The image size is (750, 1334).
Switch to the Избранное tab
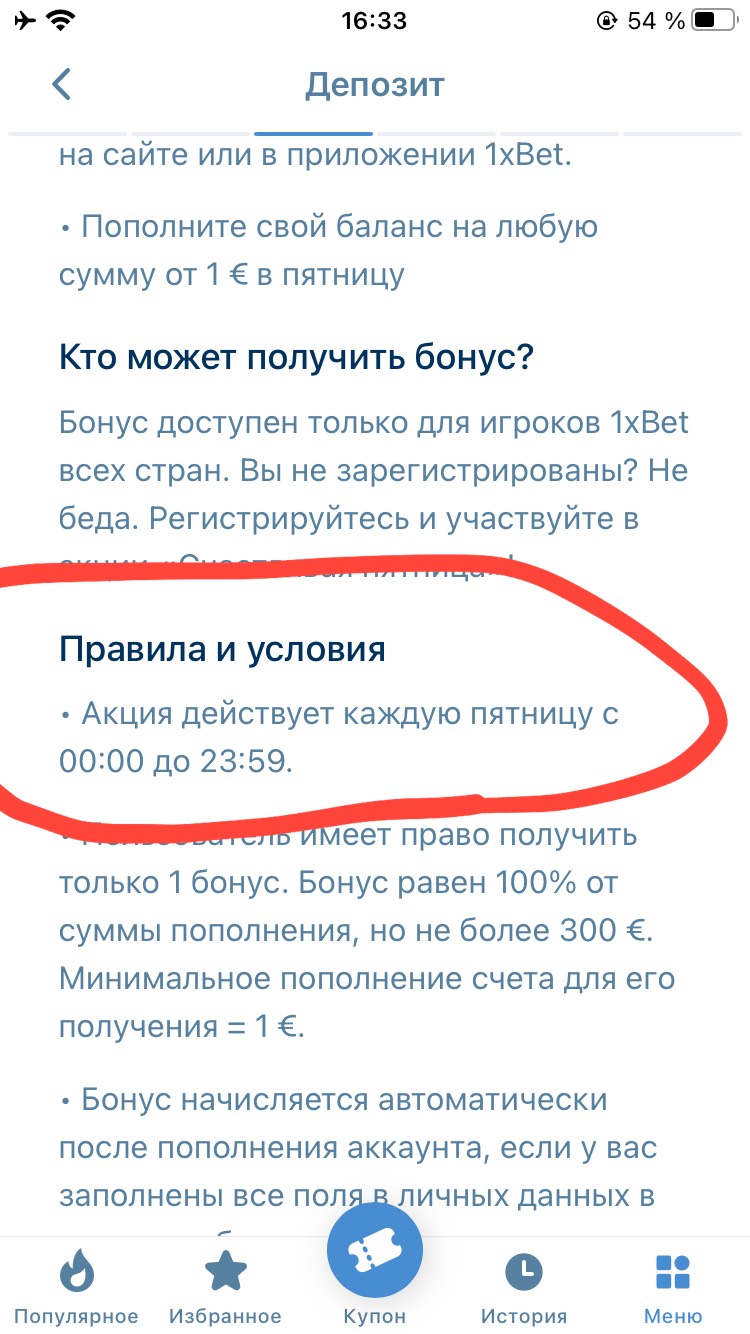pyautogui.click(x=225, y=1287)
